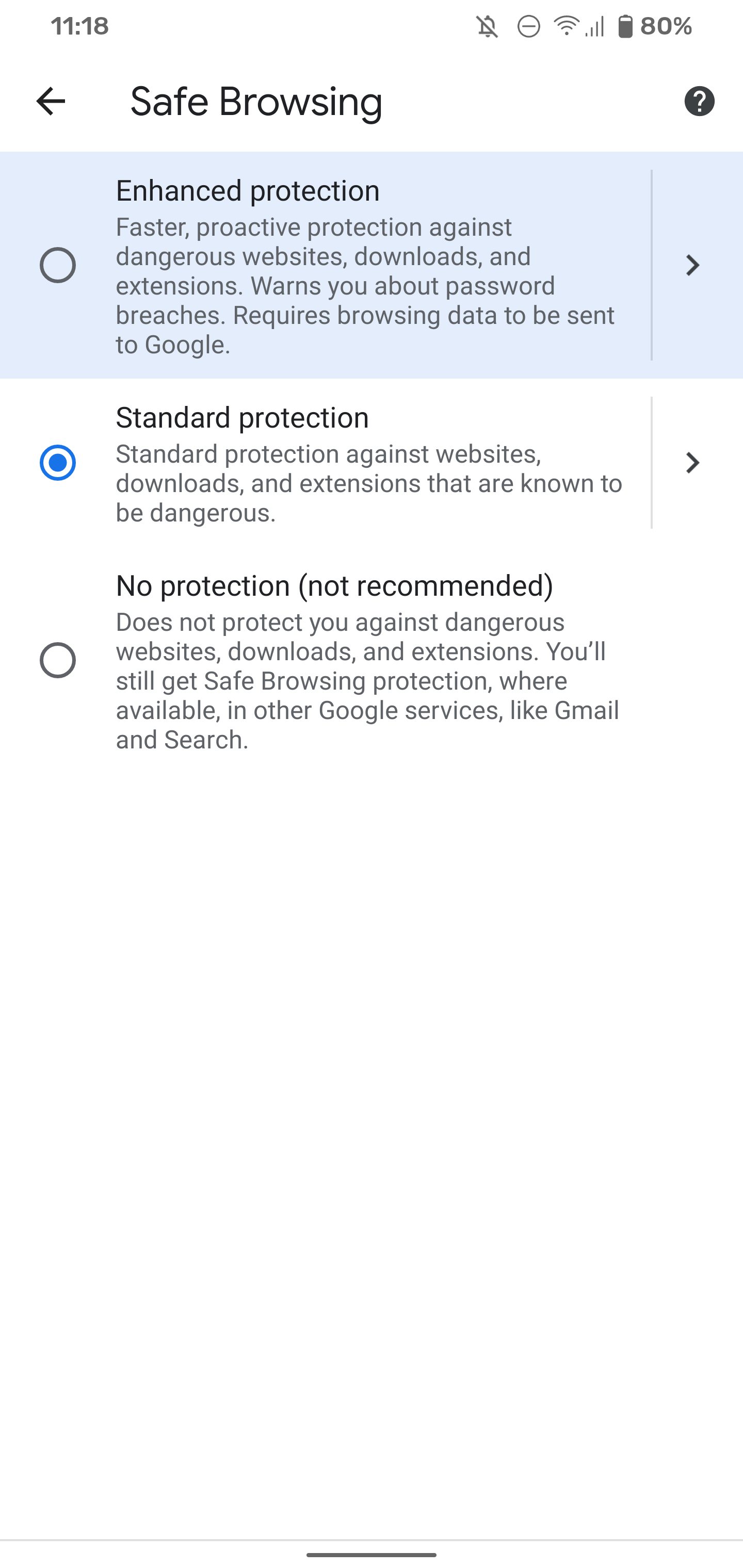Viewport: 743px width, 1568px height.
Task: Tap the Enhanced protection label text
Action: [247, 190]
